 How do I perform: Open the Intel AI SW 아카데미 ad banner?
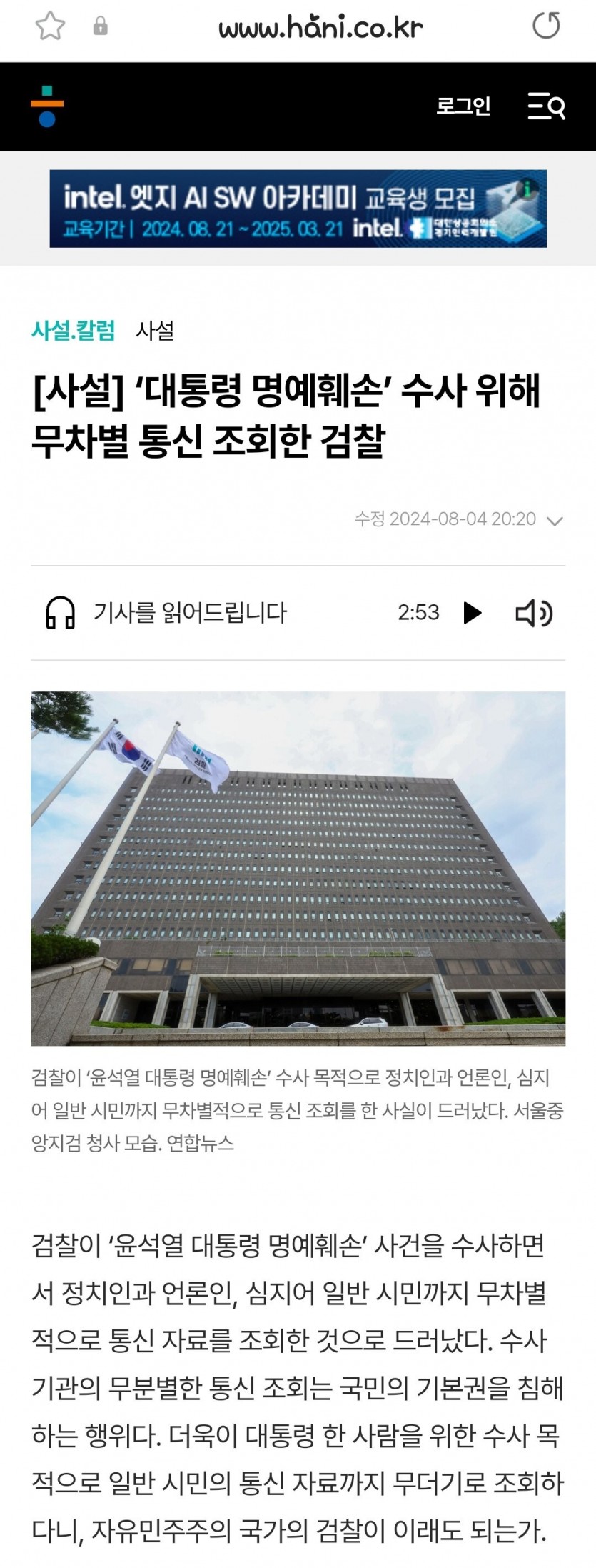click(298, 209)
